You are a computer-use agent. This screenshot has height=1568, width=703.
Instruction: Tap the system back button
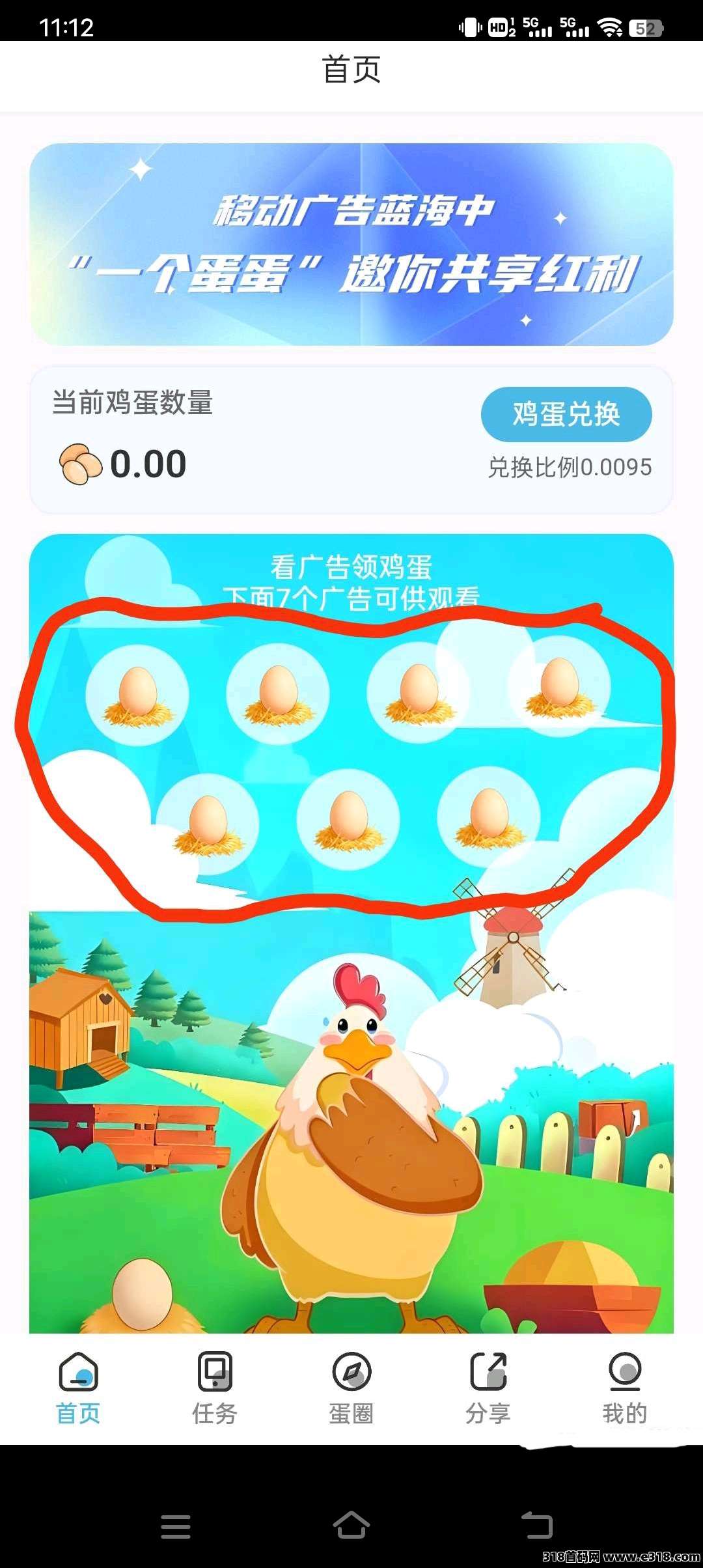537,1526
